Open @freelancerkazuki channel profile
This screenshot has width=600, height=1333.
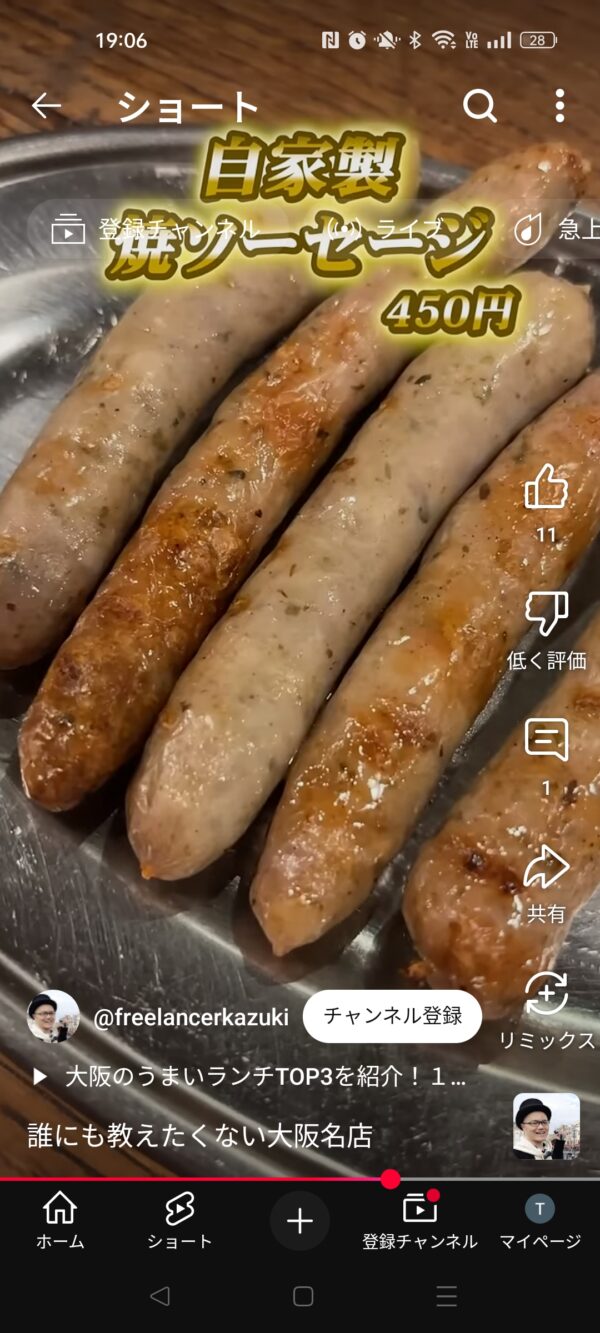(x=190, y=1018)
